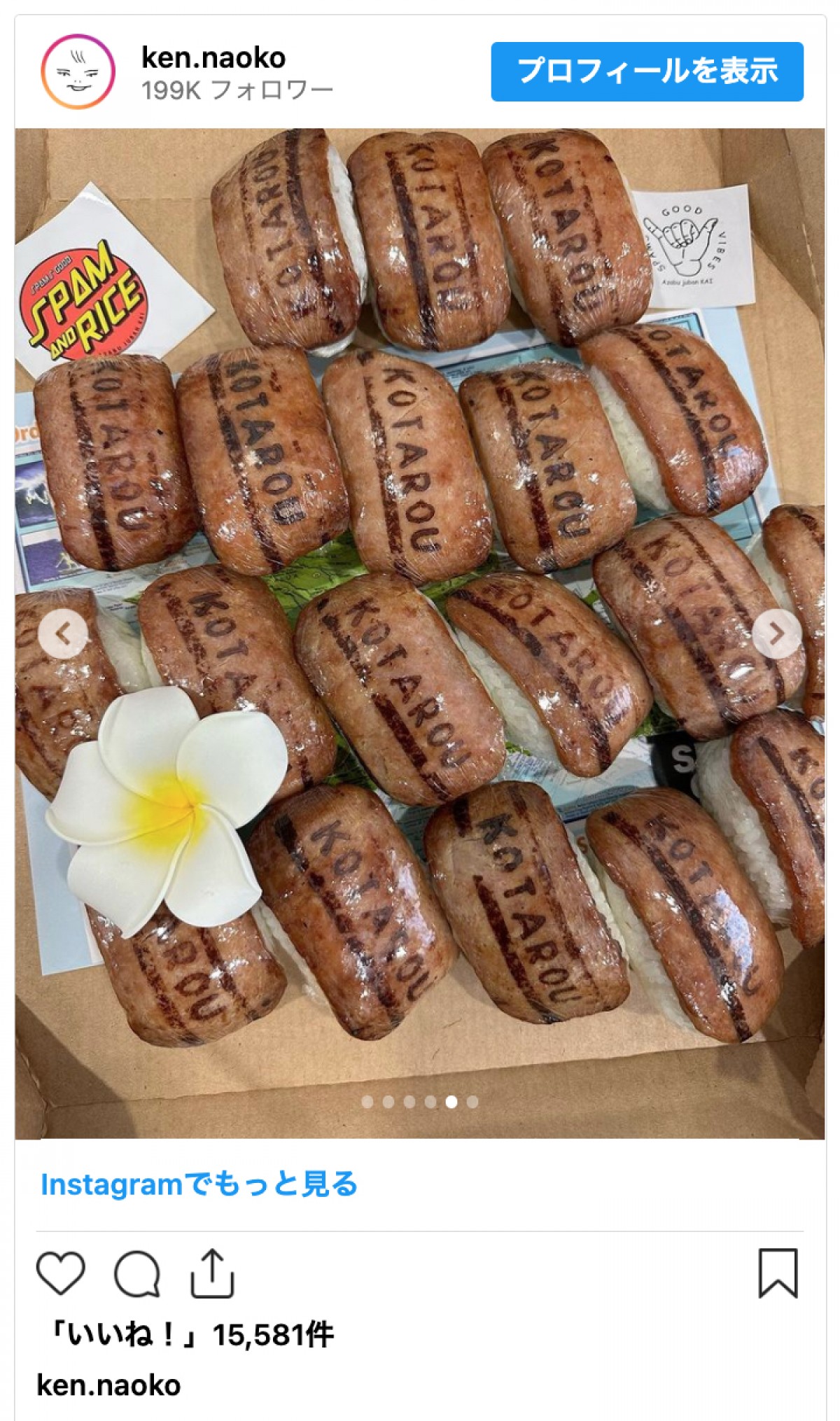Tap the carousel page indicator dots
The width and height of the screenshot is (840, 1421).
pos(420,1102)
